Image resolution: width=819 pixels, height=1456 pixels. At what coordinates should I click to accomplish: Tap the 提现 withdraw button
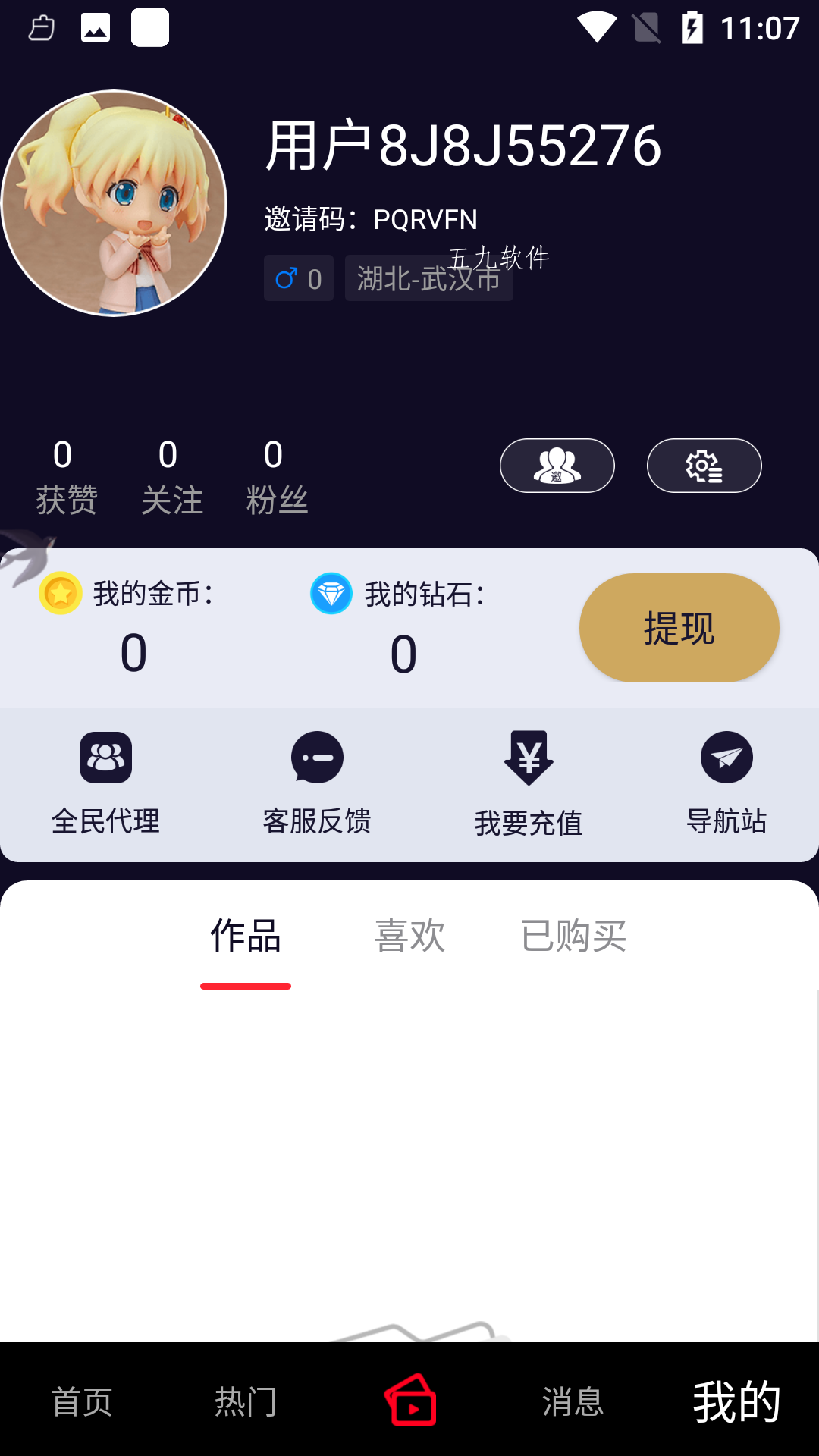(x=679, y=628)
